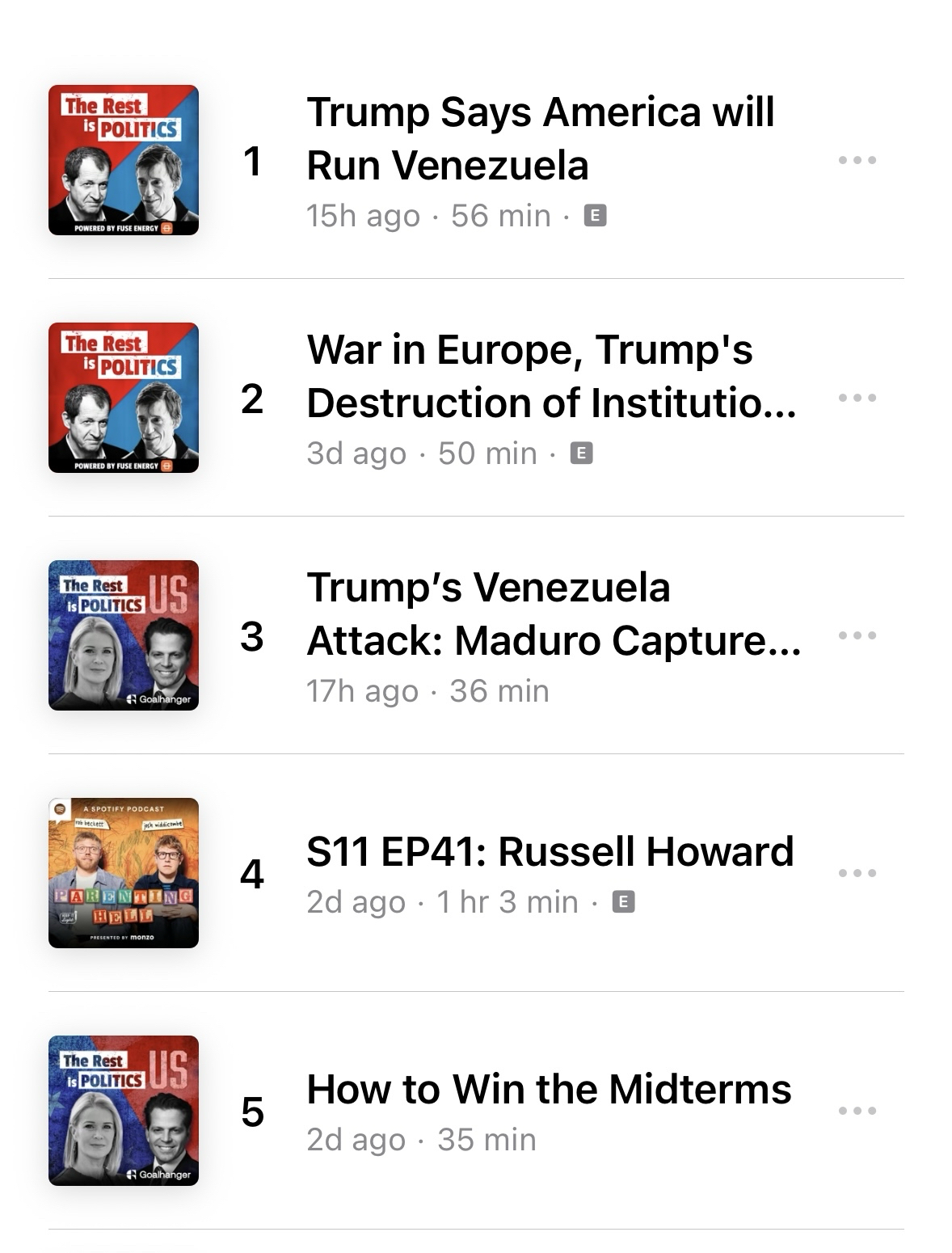
Task: Open the three-dot menu for "S11 EP41: Russell Howard"
Action: (857, 873)
